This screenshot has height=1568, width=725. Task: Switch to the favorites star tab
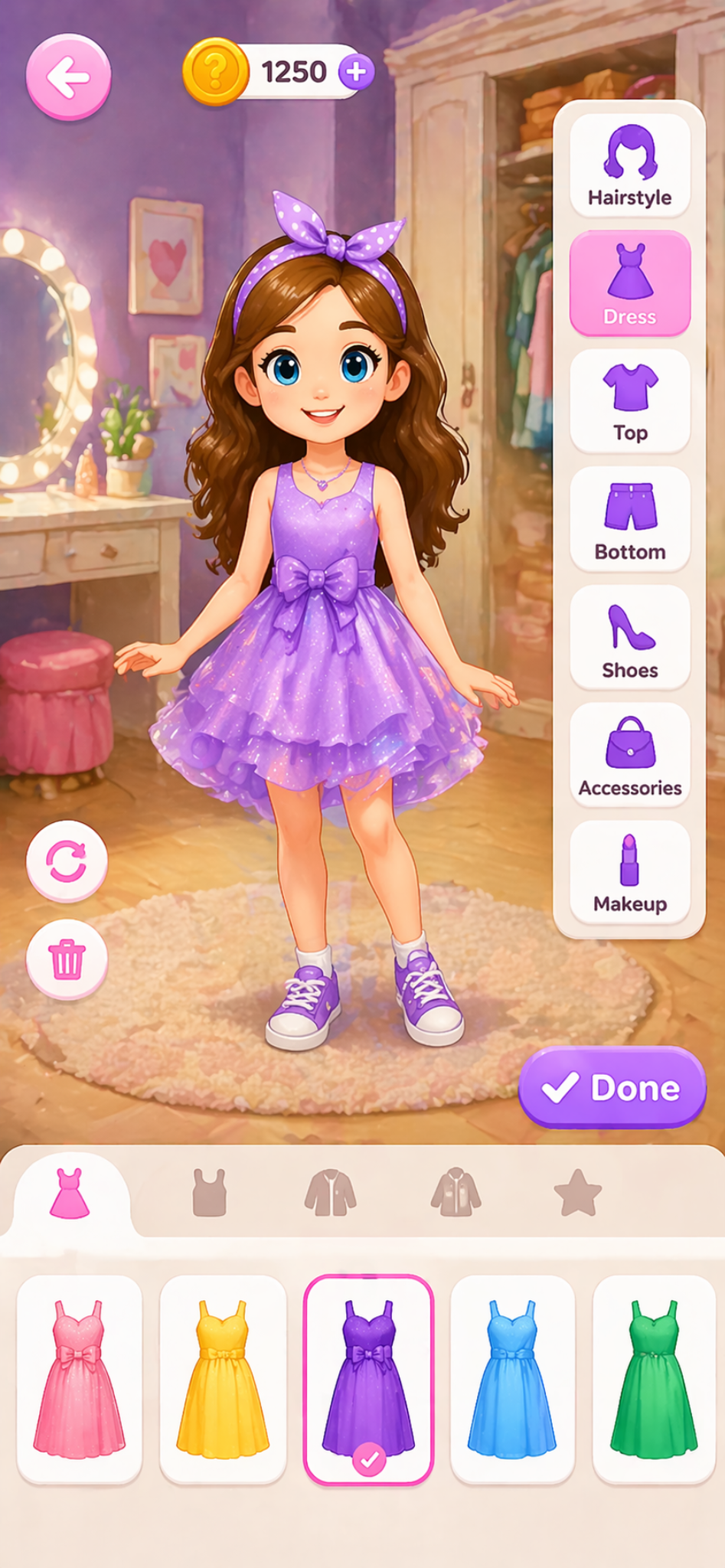point(575,1194)
